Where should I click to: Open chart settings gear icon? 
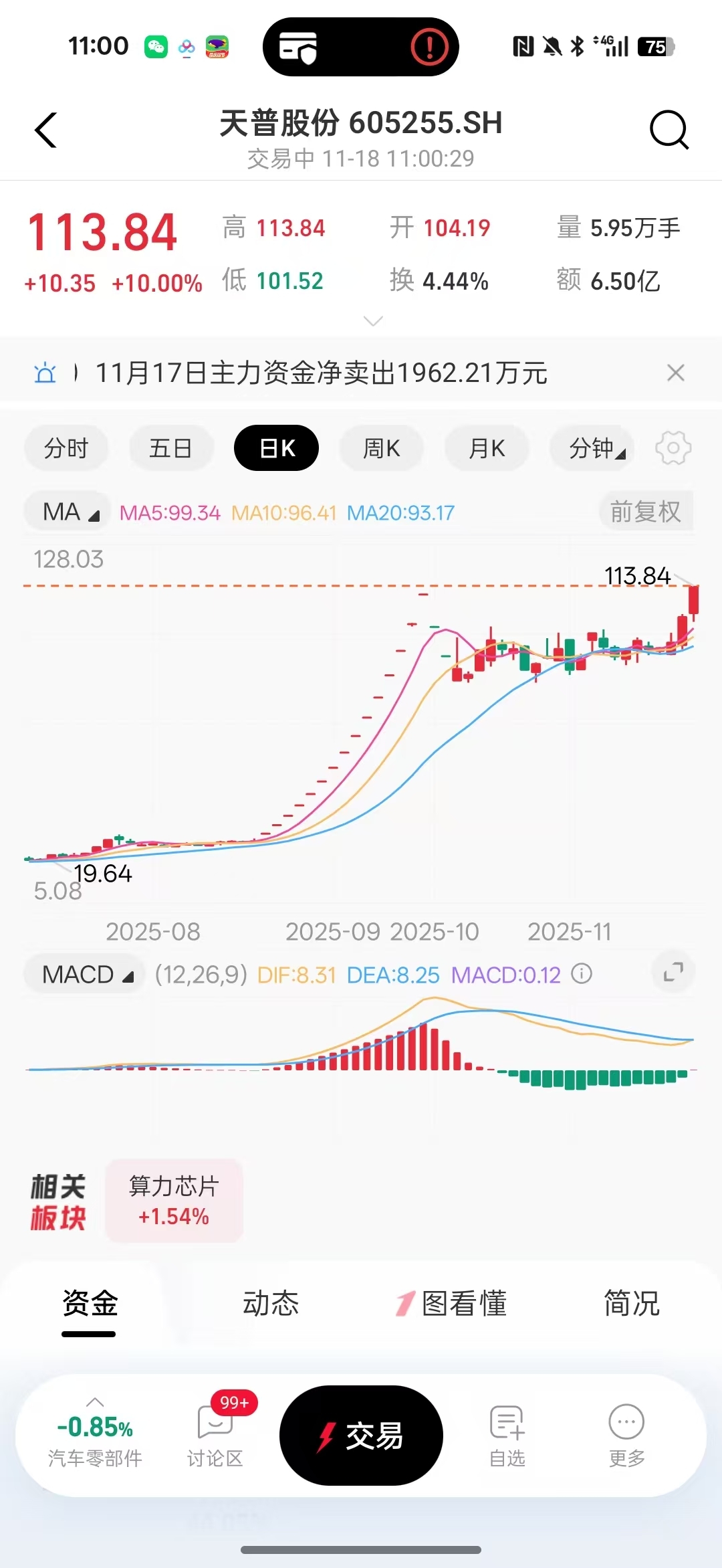point(673,448)
